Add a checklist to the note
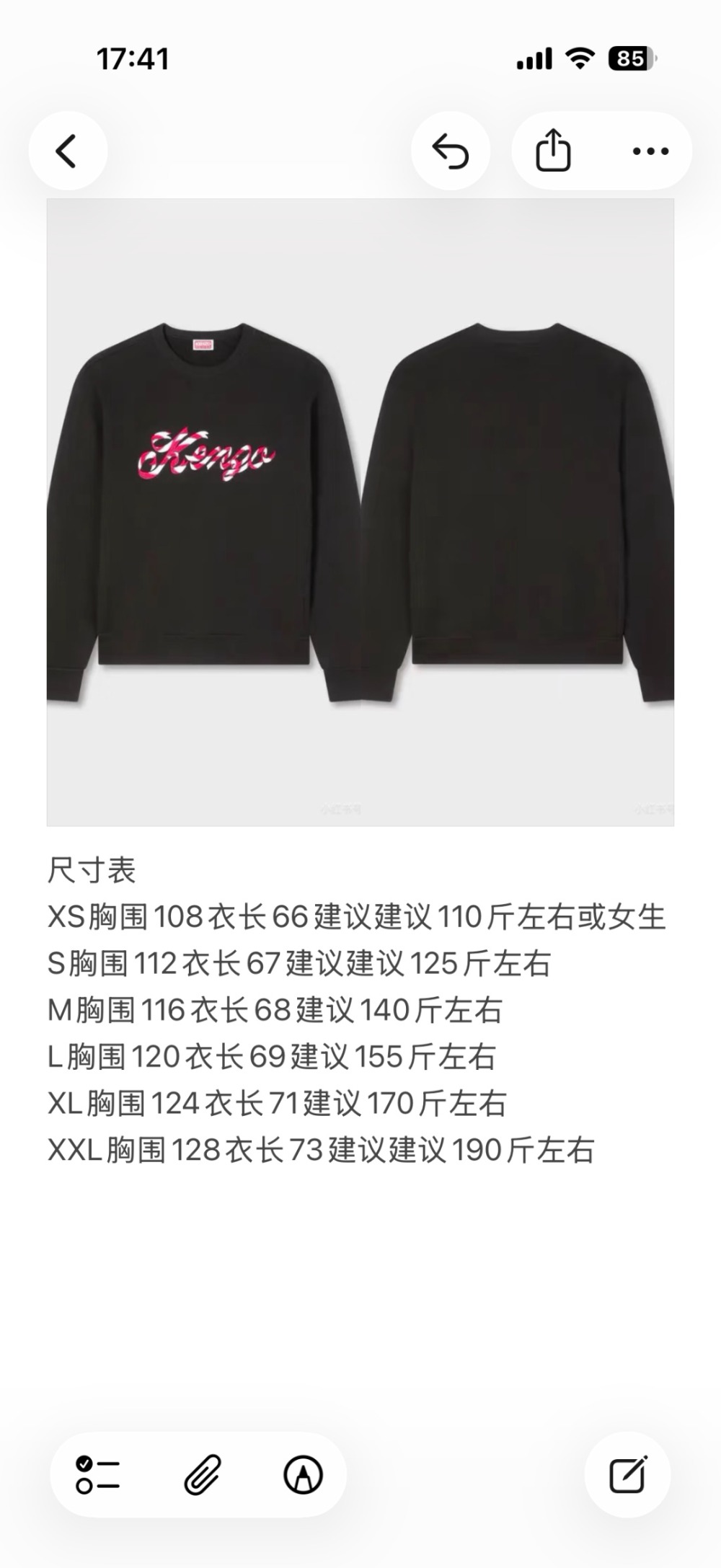 [x=98, y=1475]
